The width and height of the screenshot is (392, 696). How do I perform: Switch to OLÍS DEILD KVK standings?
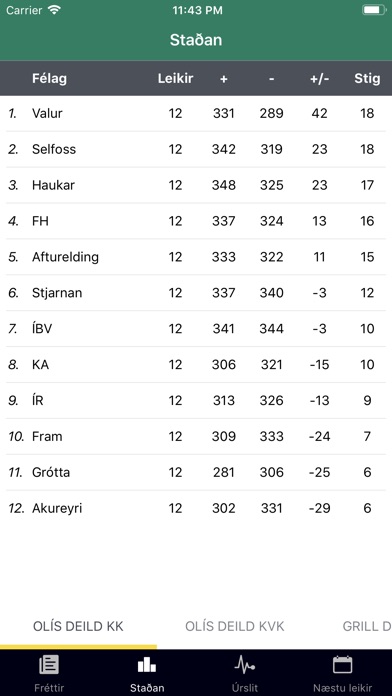pos(235,626)
